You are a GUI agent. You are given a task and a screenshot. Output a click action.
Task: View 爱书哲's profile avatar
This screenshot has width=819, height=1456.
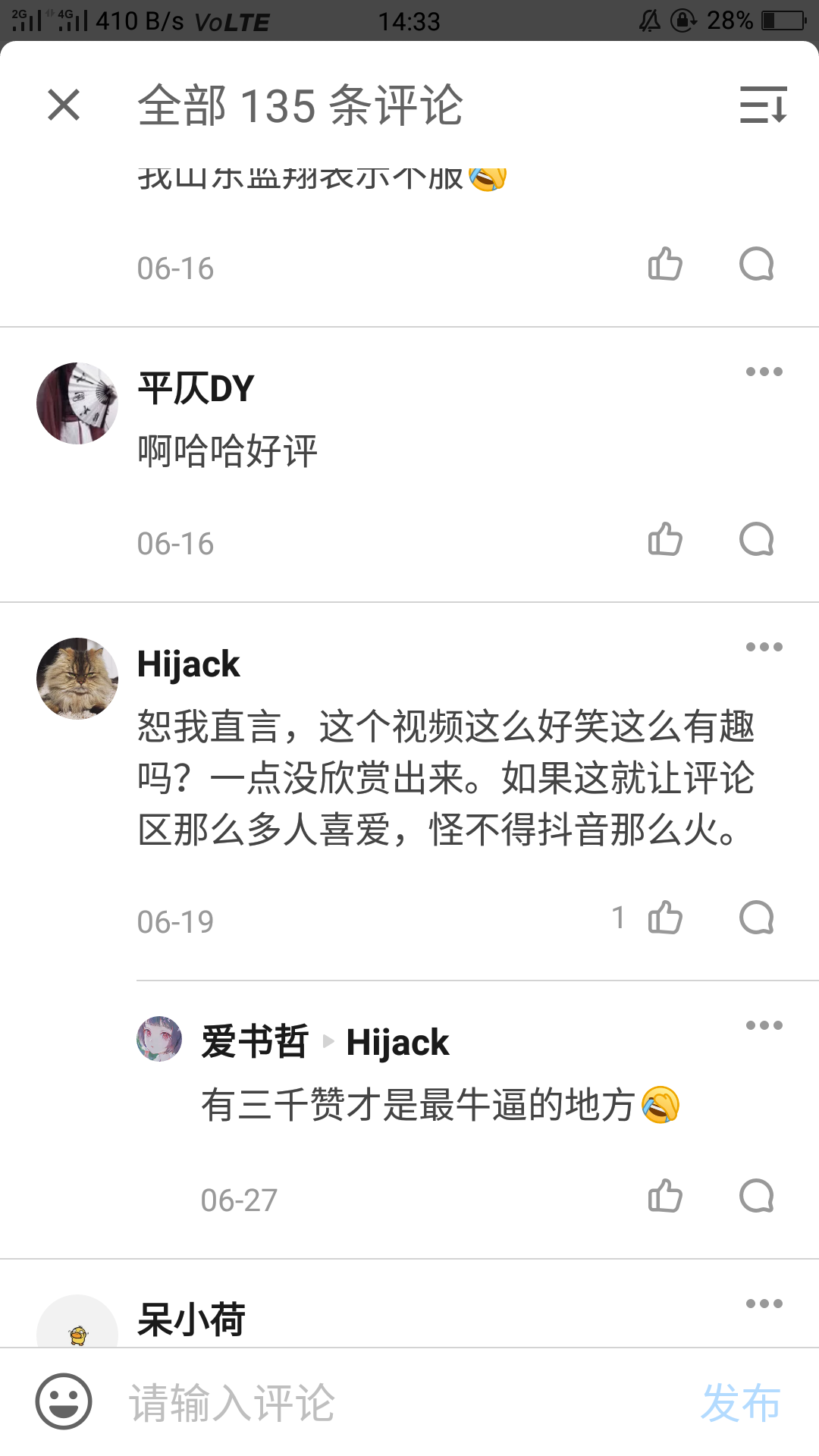tap(159, 1039)
